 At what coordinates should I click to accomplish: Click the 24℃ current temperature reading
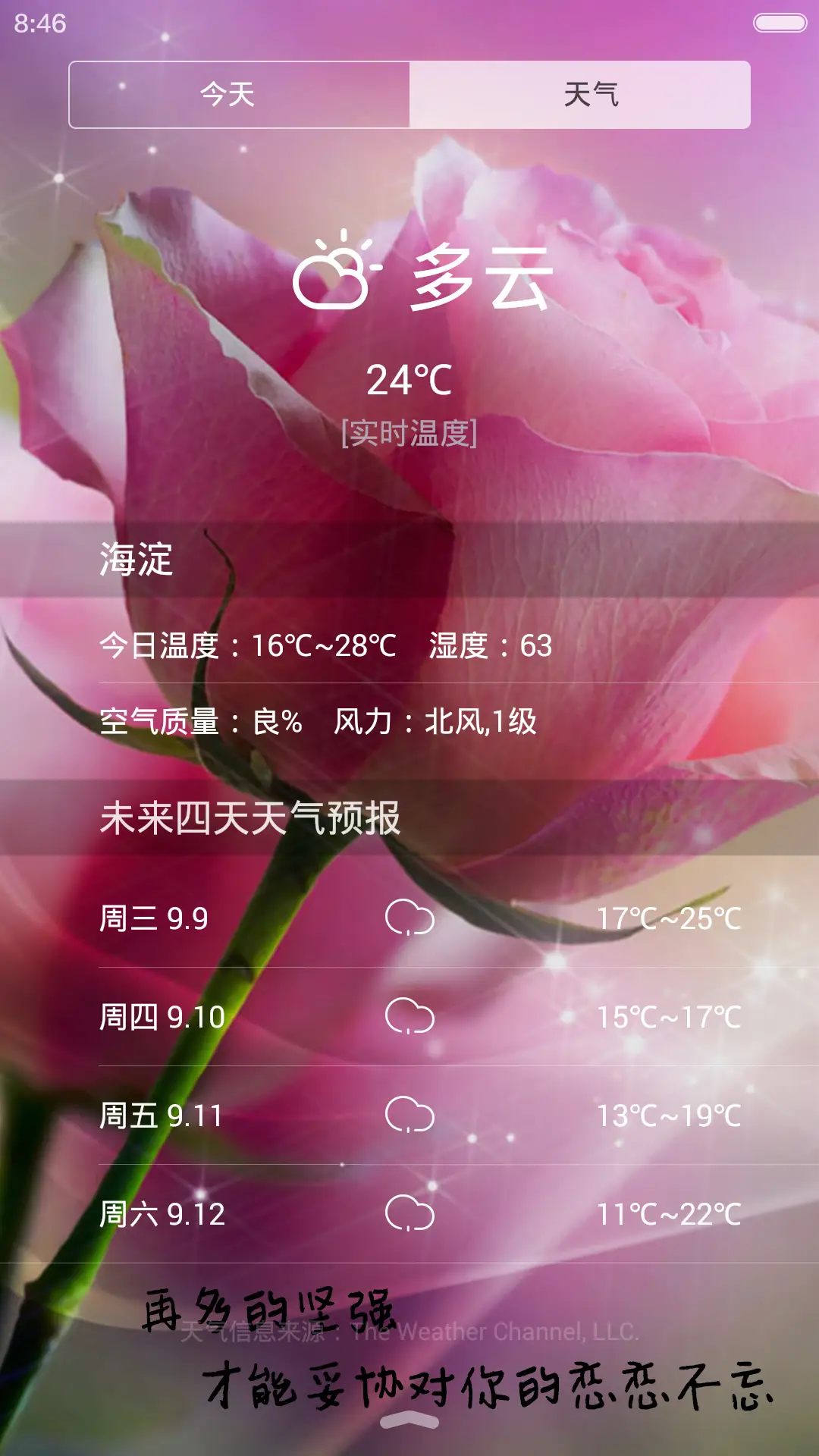click(409, 379)
